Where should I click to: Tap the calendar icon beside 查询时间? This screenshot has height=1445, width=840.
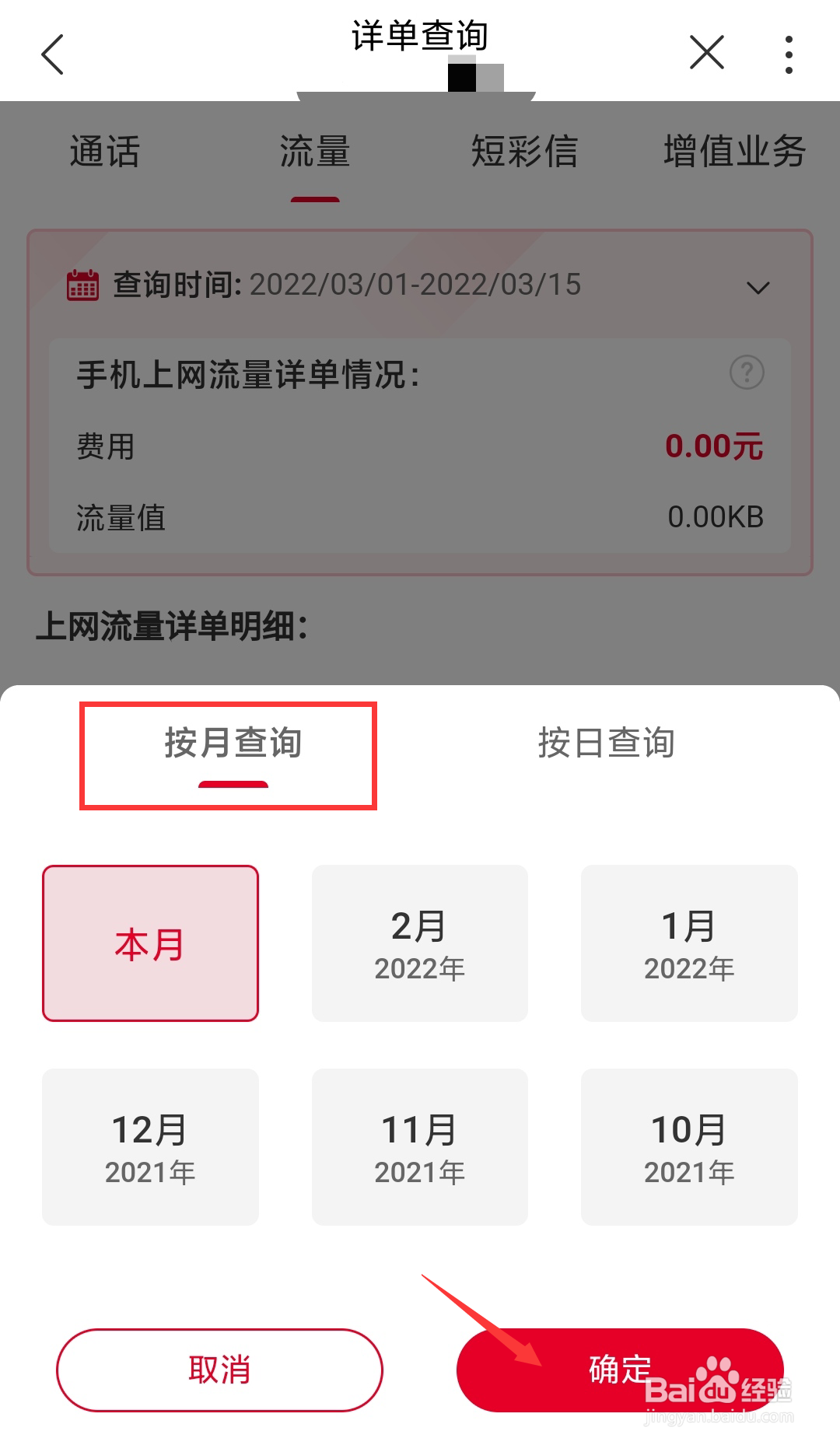click(x=82, y=285)
